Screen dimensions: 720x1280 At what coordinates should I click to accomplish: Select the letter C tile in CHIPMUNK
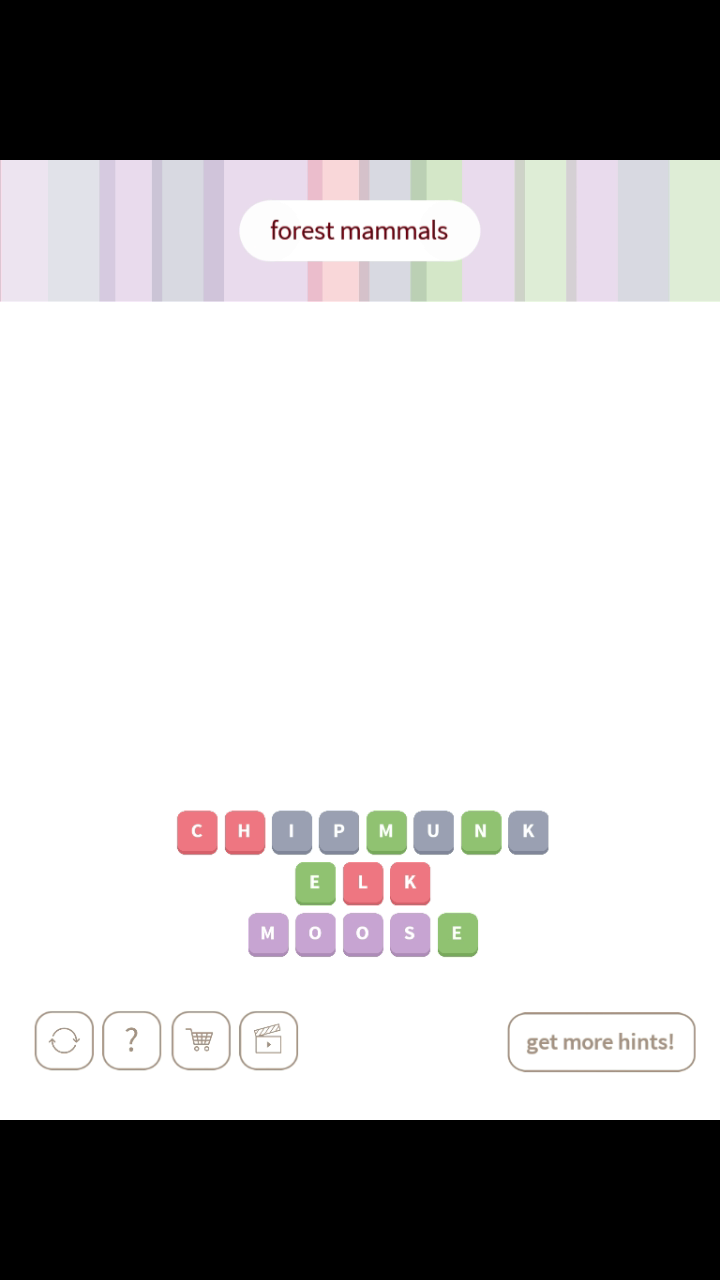coord(197,831)
